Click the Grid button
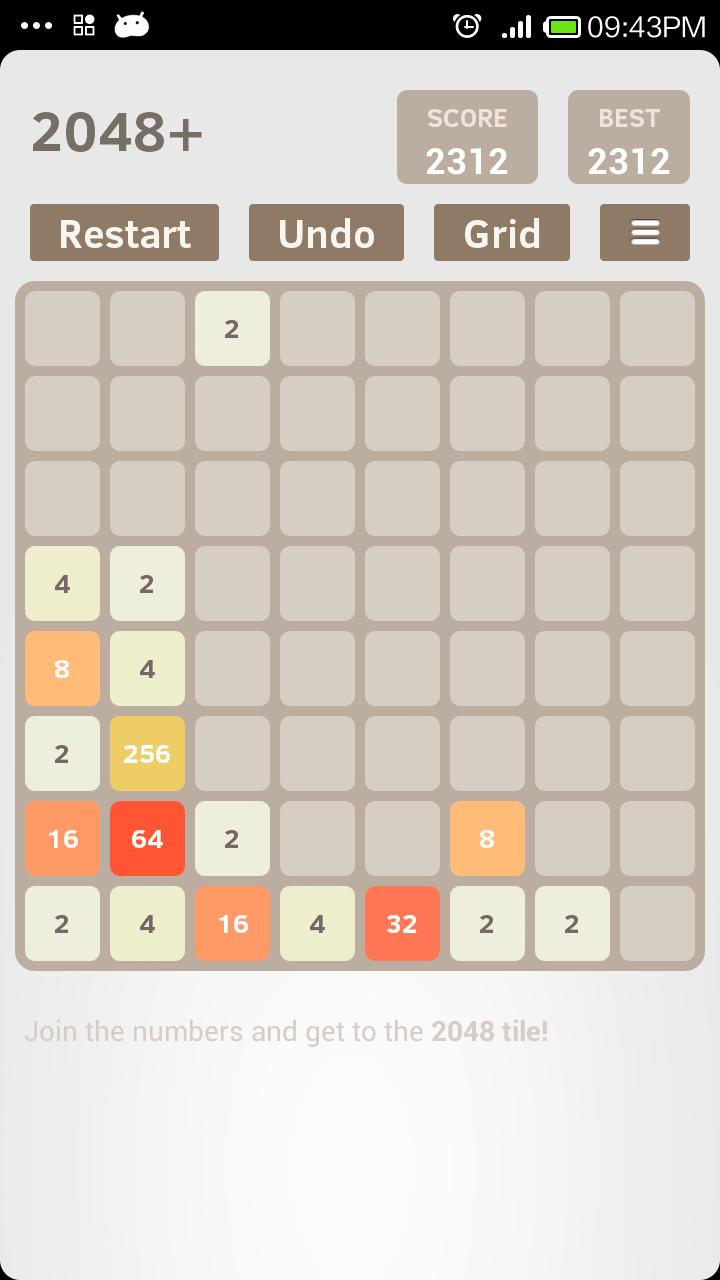720x1280 pixels. point(501,232)
